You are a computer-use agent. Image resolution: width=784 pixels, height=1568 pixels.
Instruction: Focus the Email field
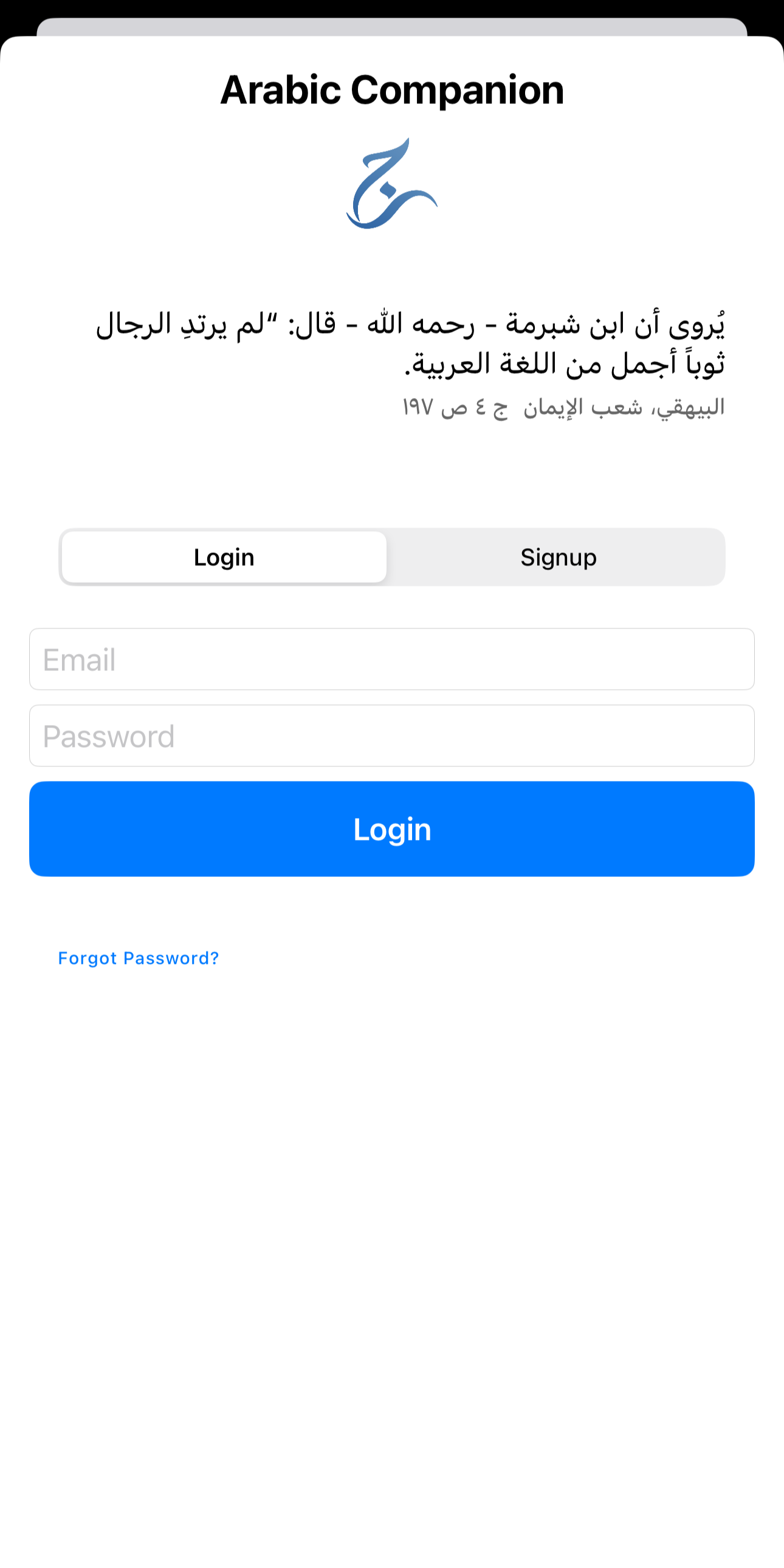(391, 659)
